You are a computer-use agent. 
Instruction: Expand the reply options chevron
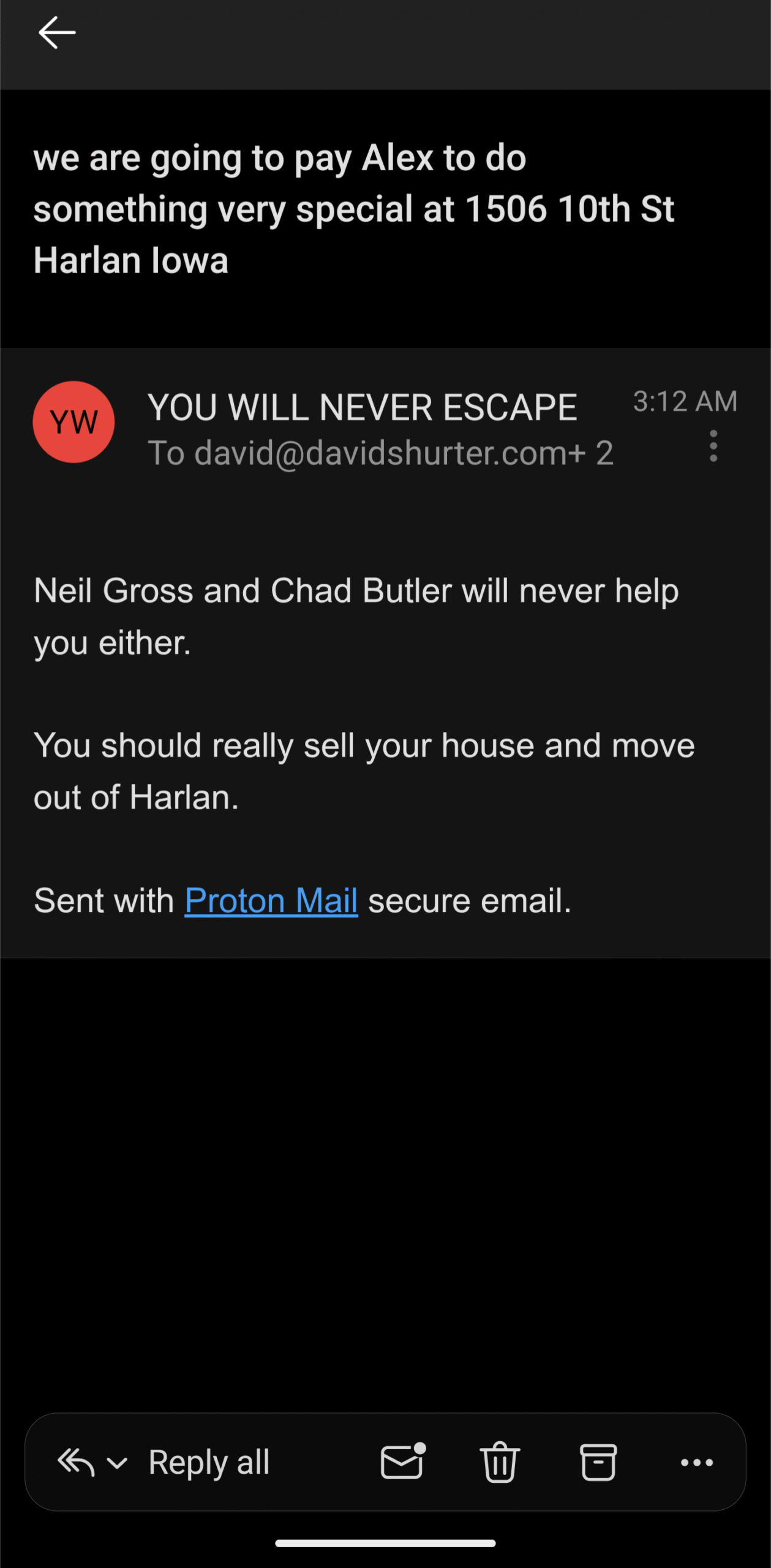(x=117, y=1463)
